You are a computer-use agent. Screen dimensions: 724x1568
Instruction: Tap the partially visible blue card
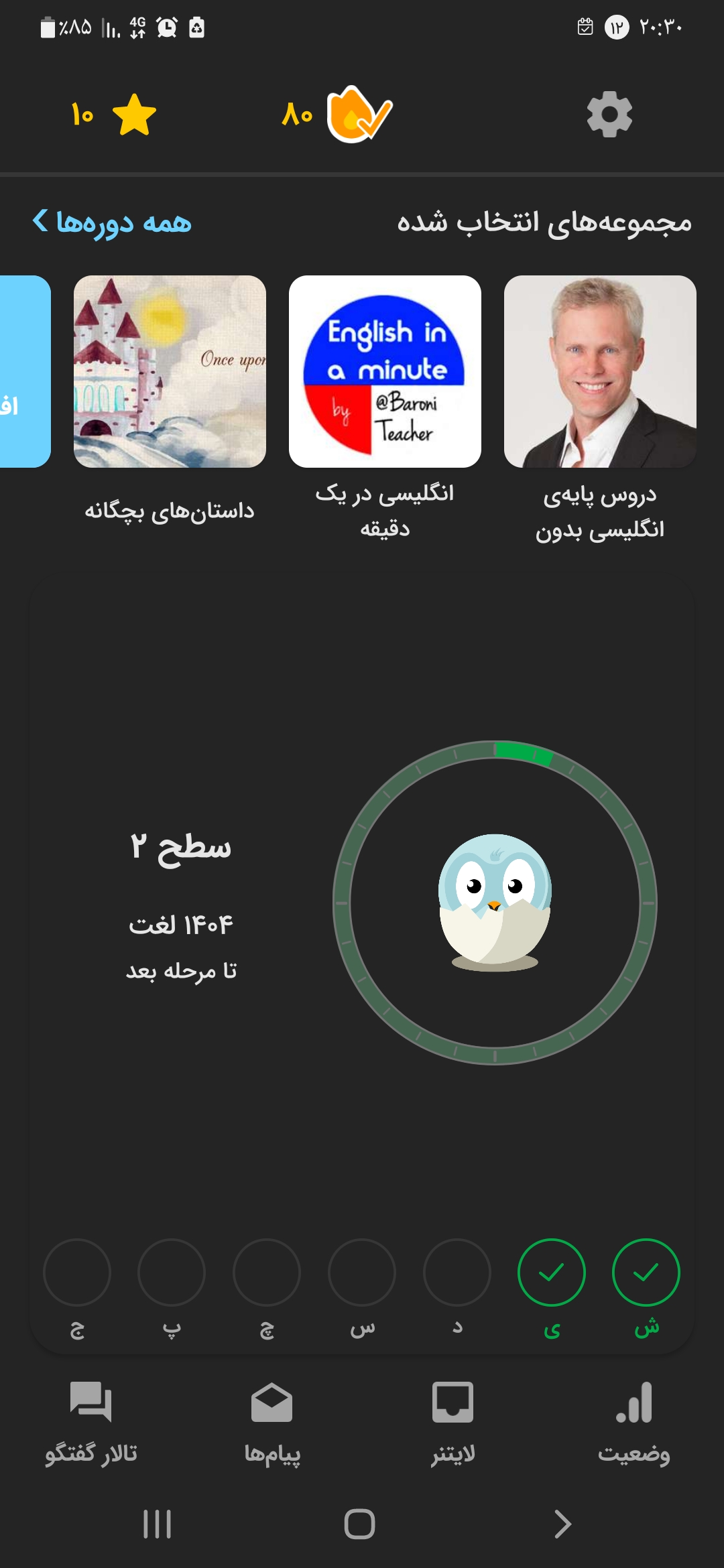(25, 372)
